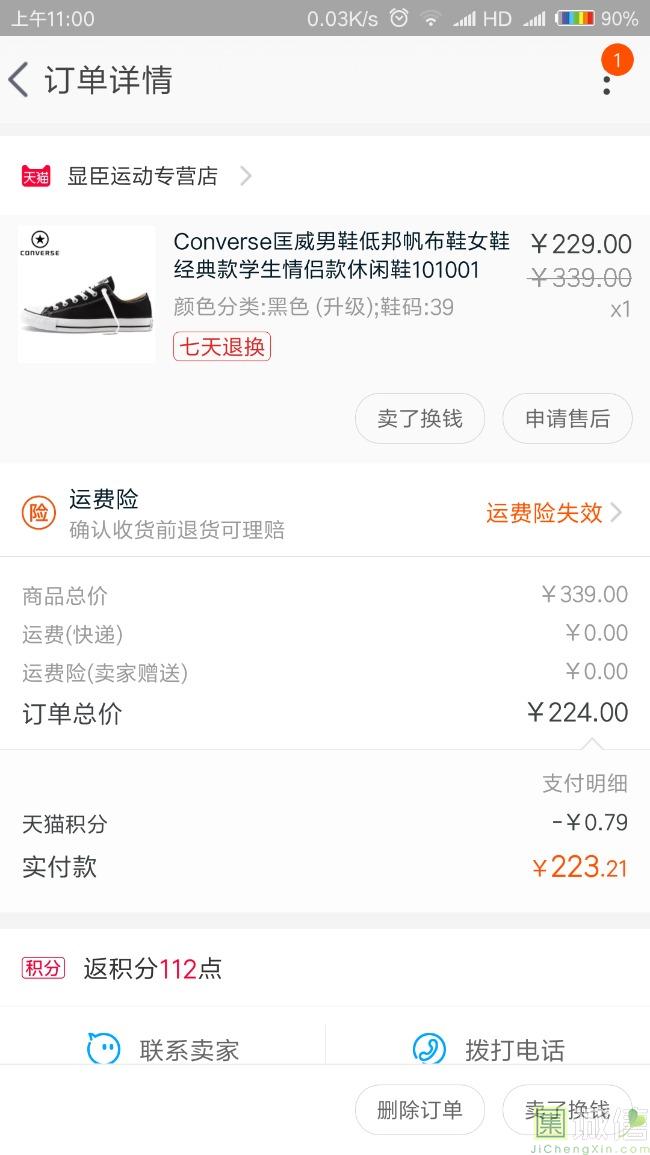The image size is (650, 1155).
Task: Open the overflow menu with notification badge
Action: pyautogui.click(x=607, y=78)
